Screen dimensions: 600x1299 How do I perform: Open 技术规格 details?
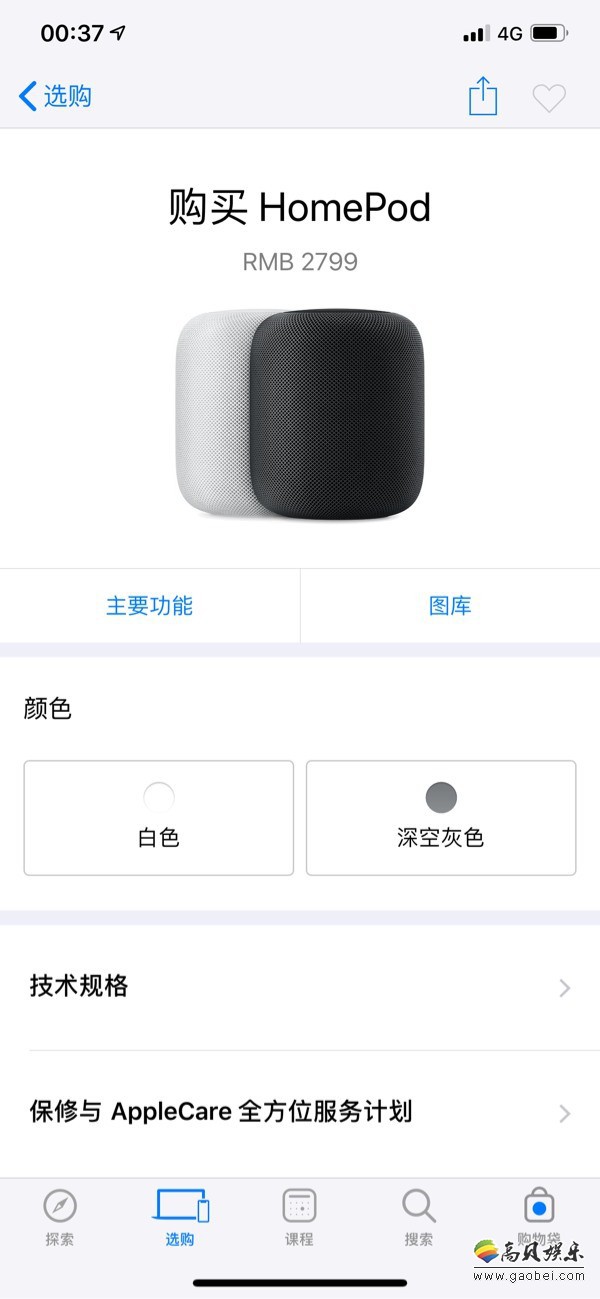(x=300, y=987)
